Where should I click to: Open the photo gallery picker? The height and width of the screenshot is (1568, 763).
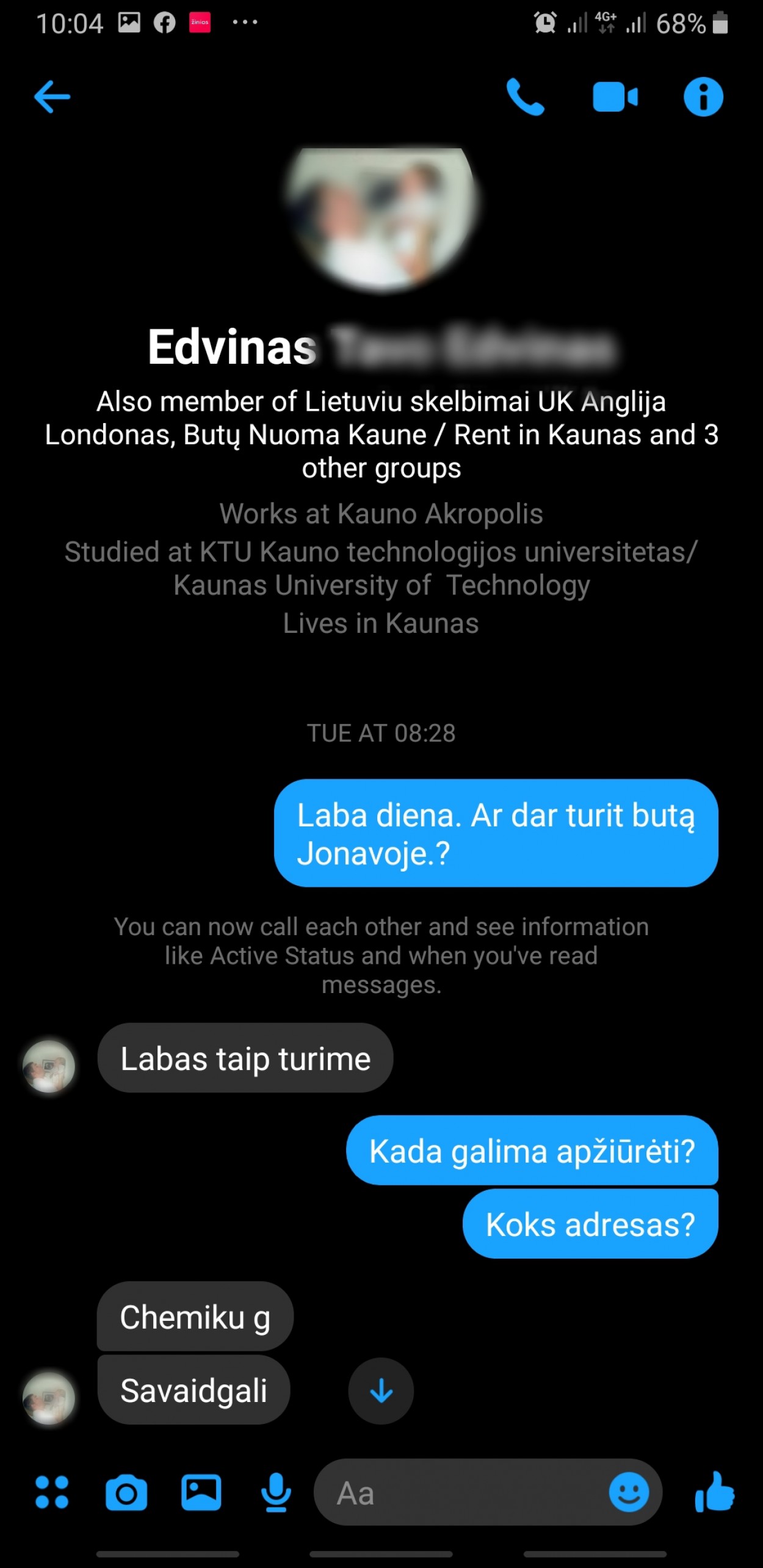201,1492
